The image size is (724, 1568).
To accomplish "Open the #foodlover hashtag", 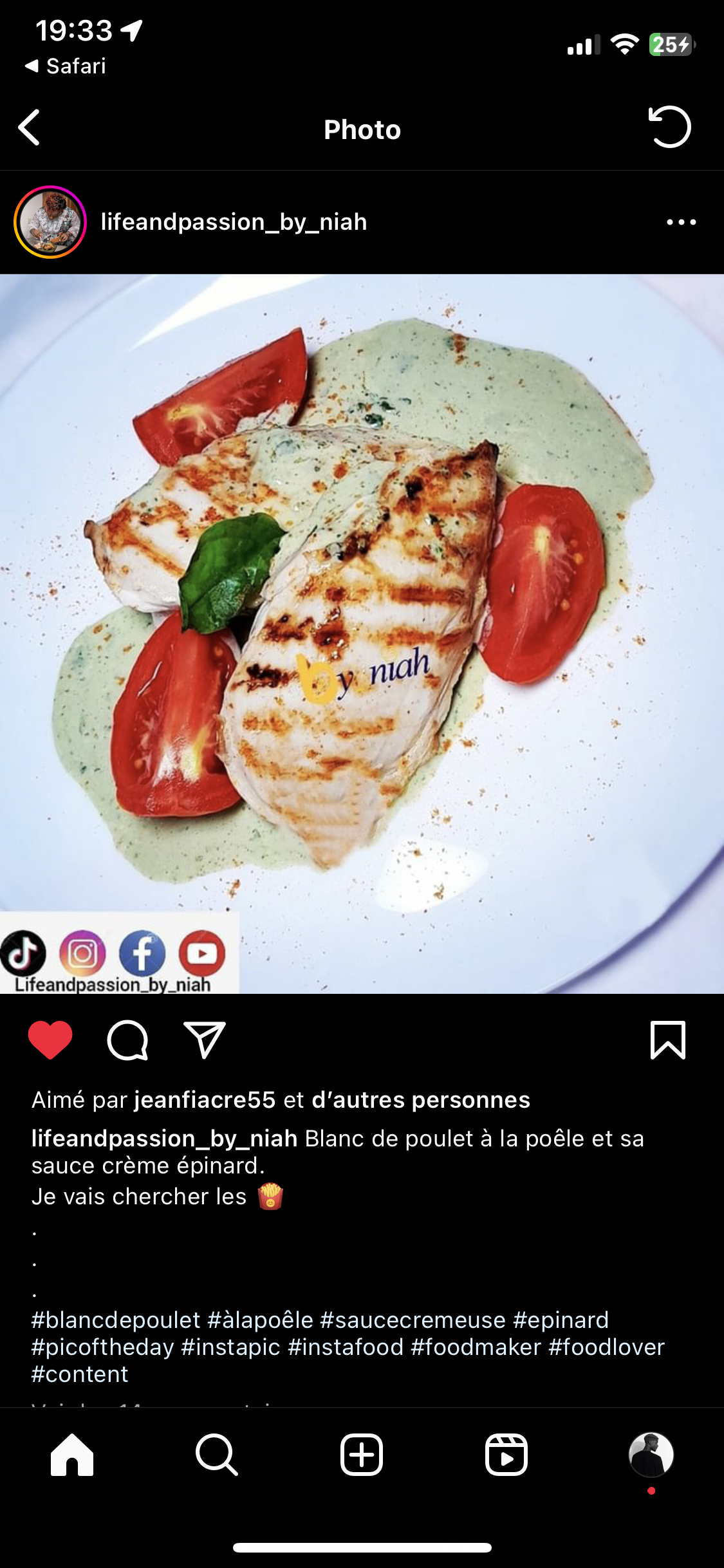I will point(606,1347).
